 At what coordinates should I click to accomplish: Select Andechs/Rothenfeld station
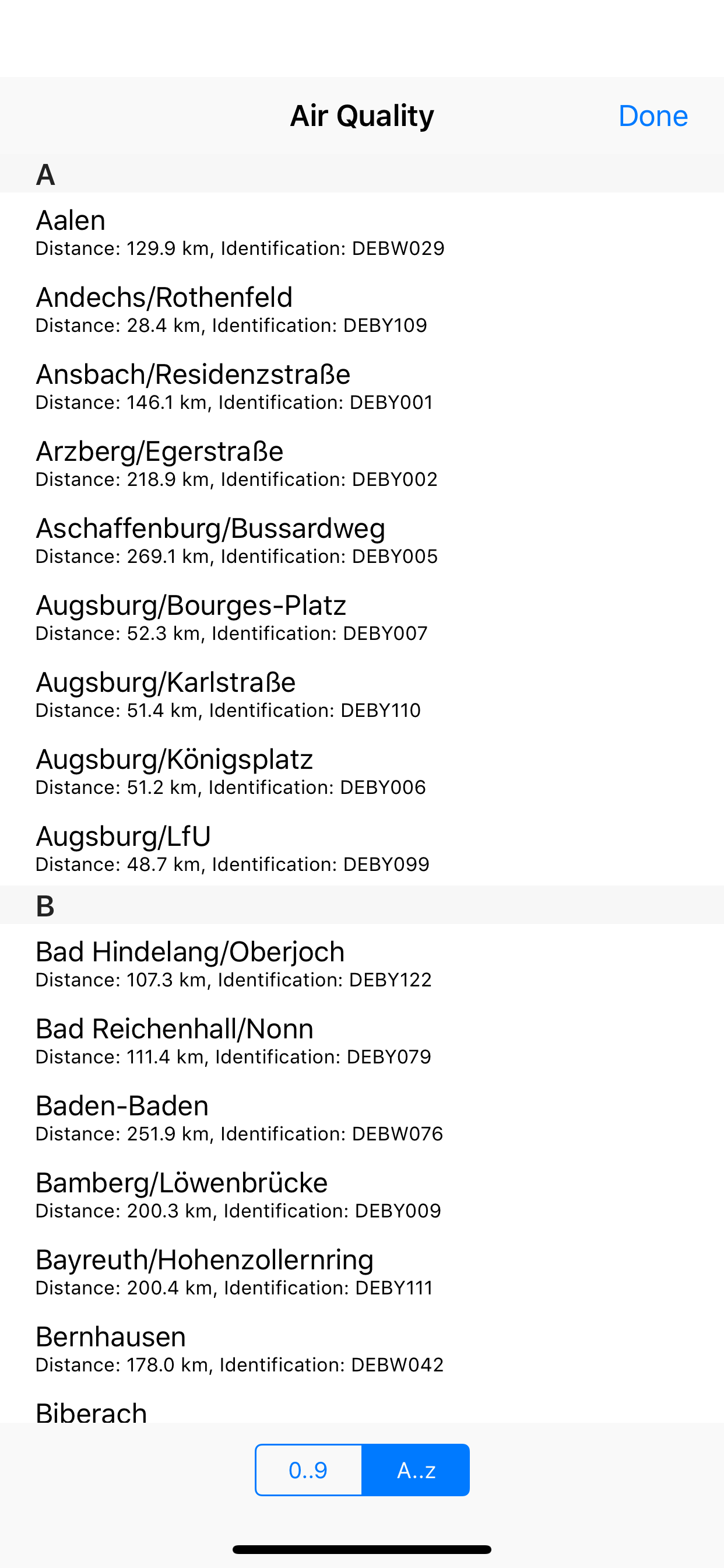[362, 308]
